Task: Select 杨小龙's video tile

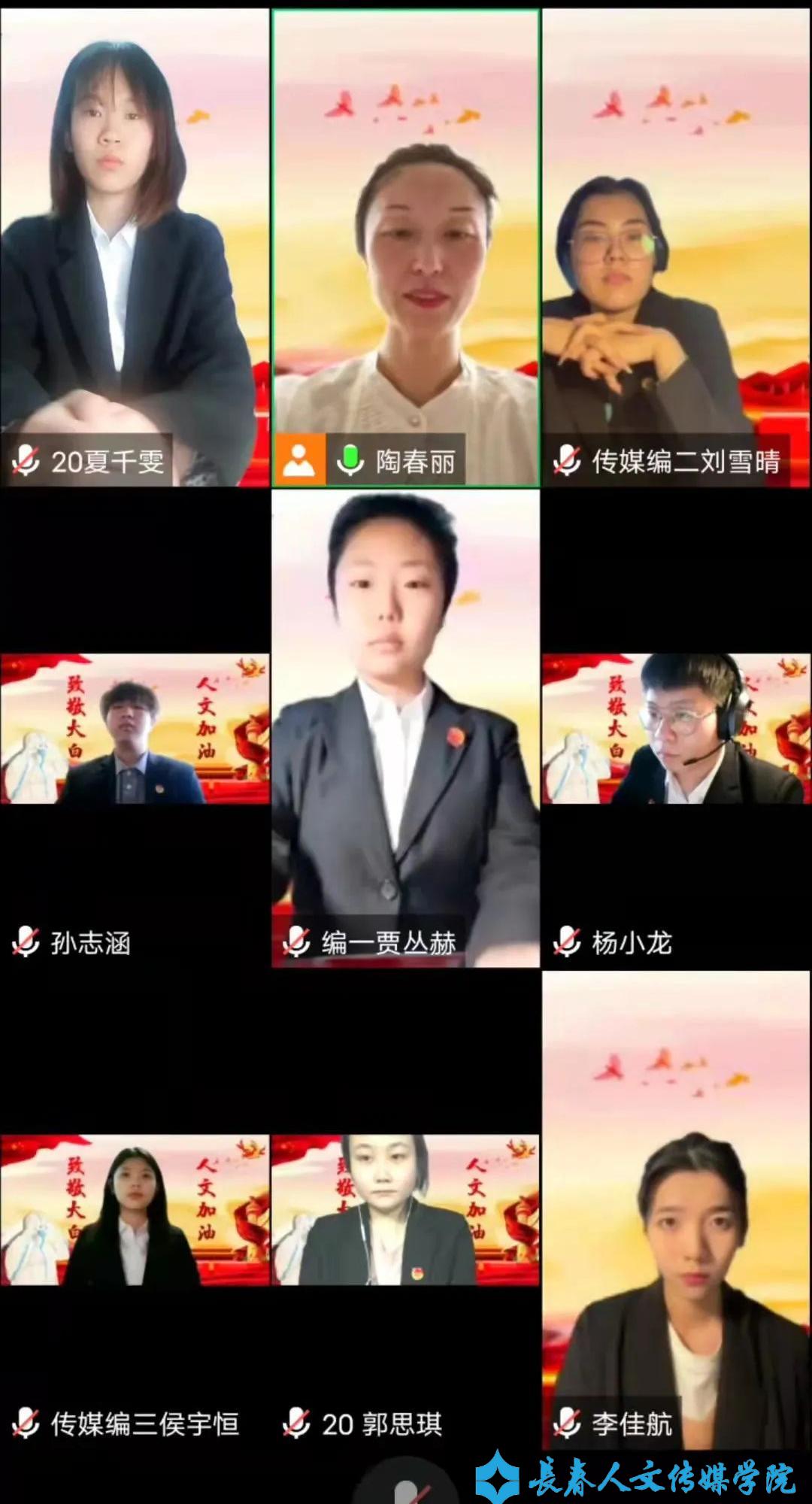Action: [x=676, y=729]
